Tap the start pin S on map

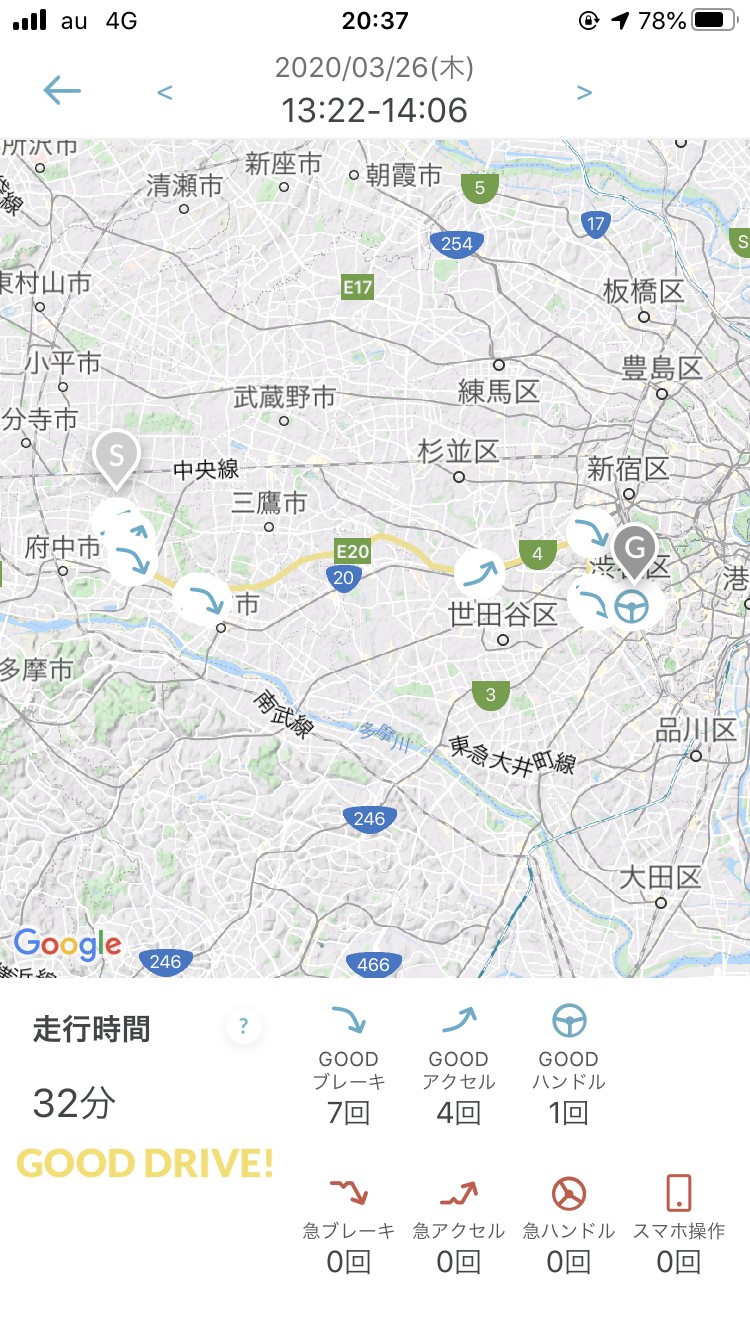pyautogui.click(x=116, y=456)
